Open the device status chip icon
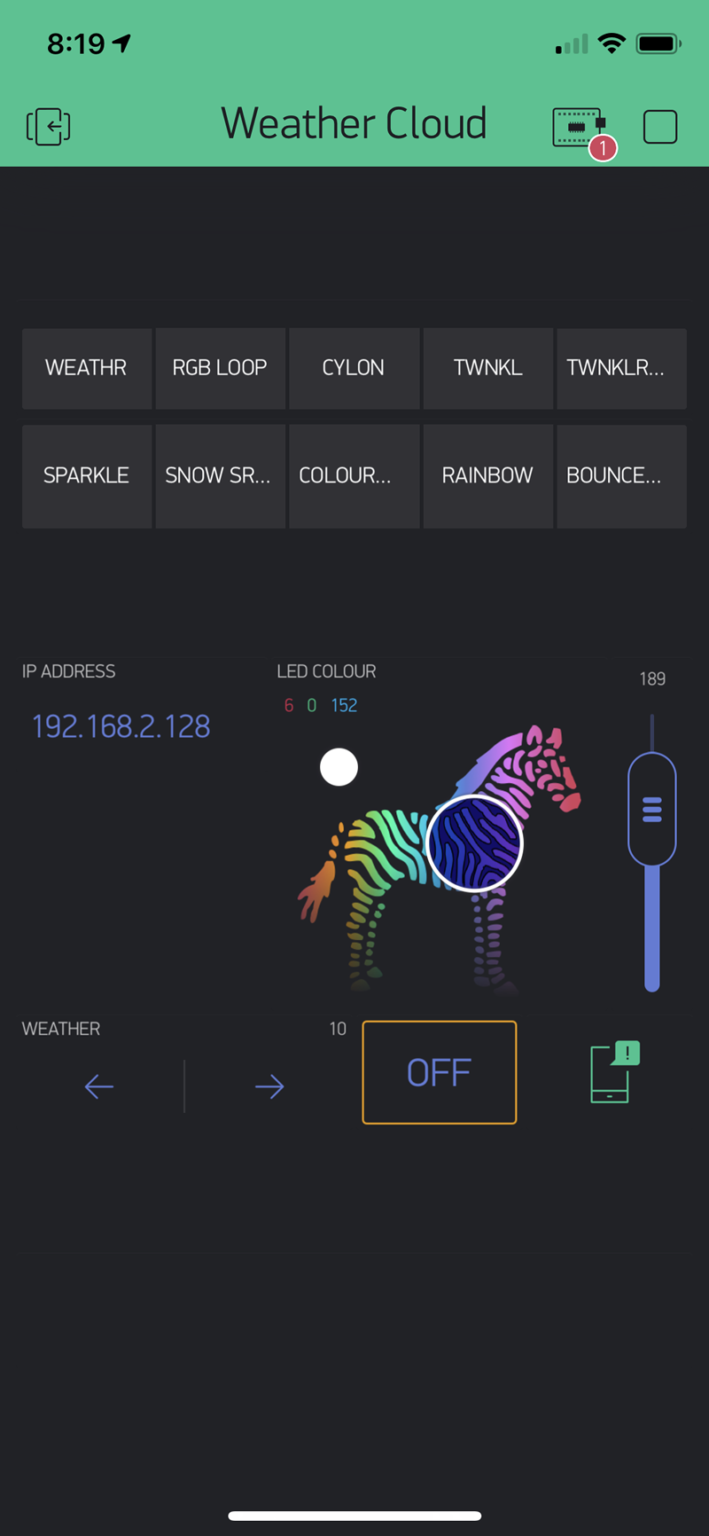The image size is (709, 1536). coord(580,127)
